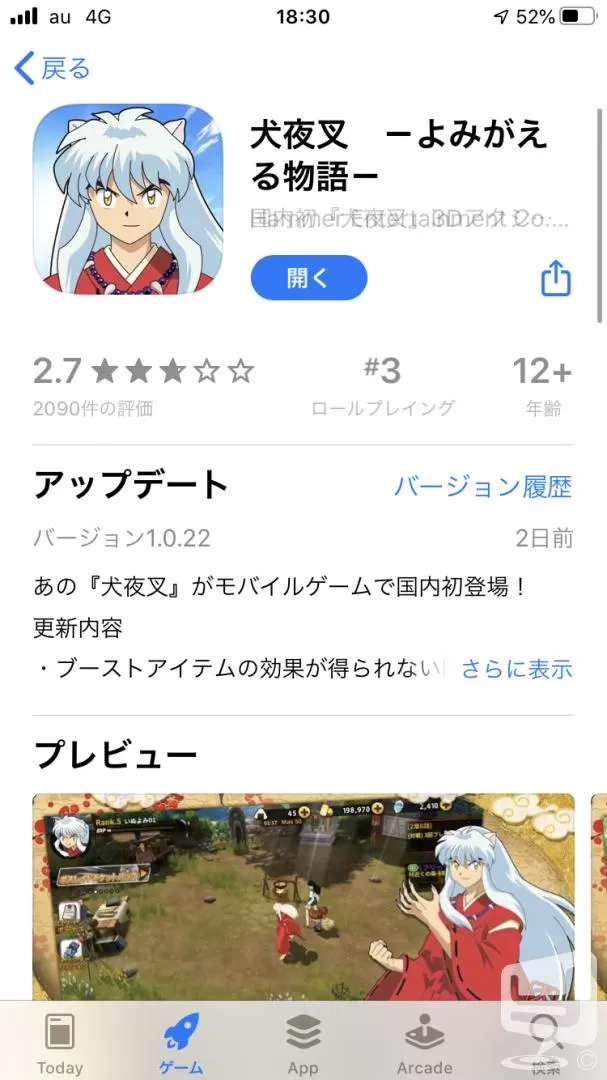Share this app via the share icon
Image resolution: width=607 pixels, height=1080 pixels.
555,278
